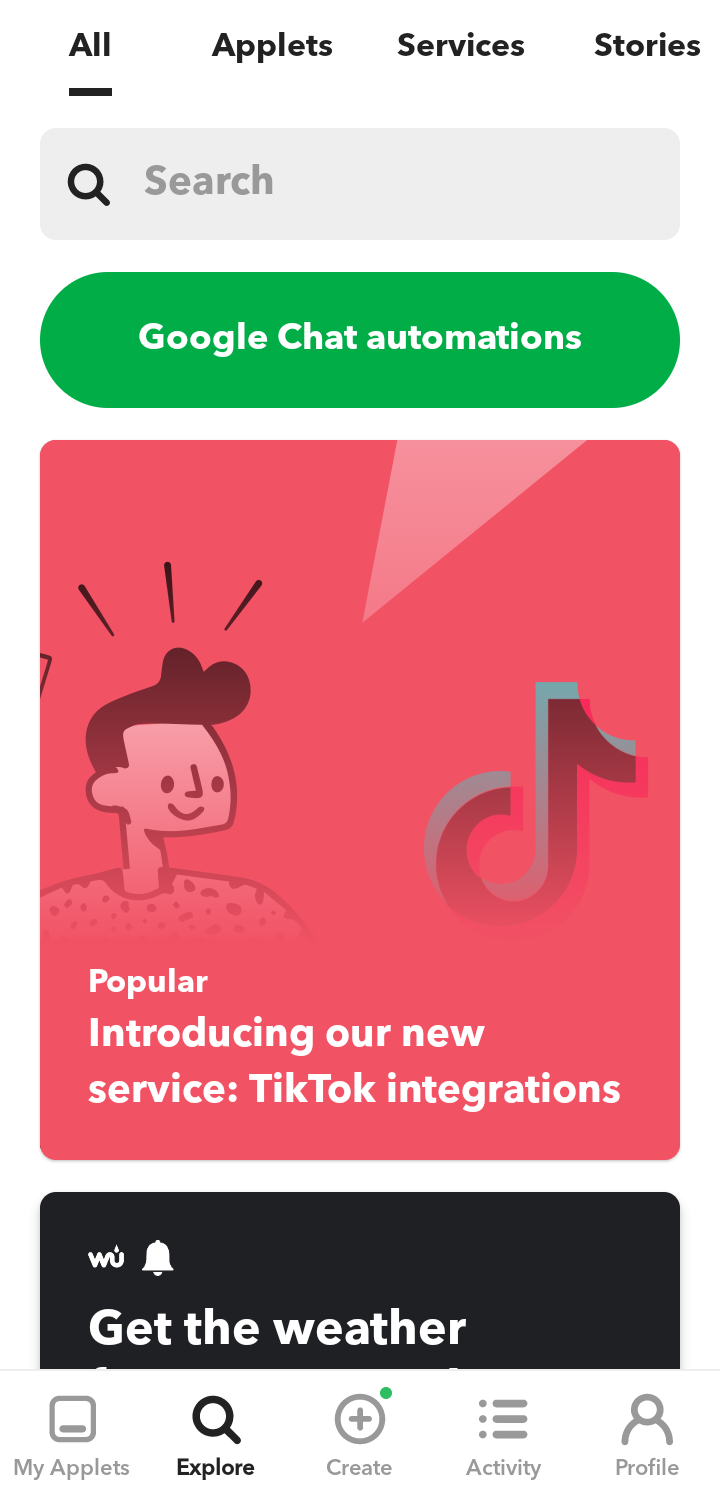View the Activity feed
The height and width of the screenshot is (1507, 720).
point(503,1437)
